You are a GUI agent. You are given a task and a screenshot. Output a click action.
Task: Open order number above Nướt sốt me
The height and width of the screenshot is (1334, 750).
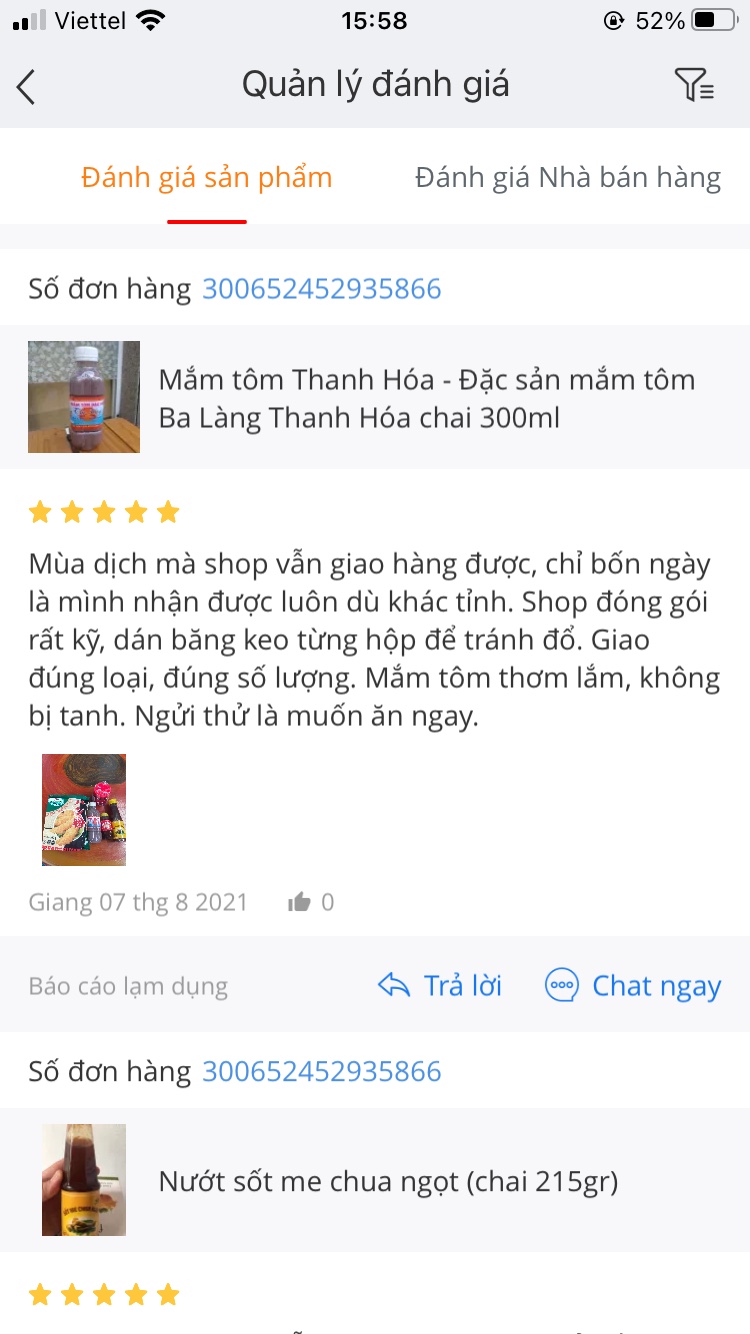[x=321, y=1071]
